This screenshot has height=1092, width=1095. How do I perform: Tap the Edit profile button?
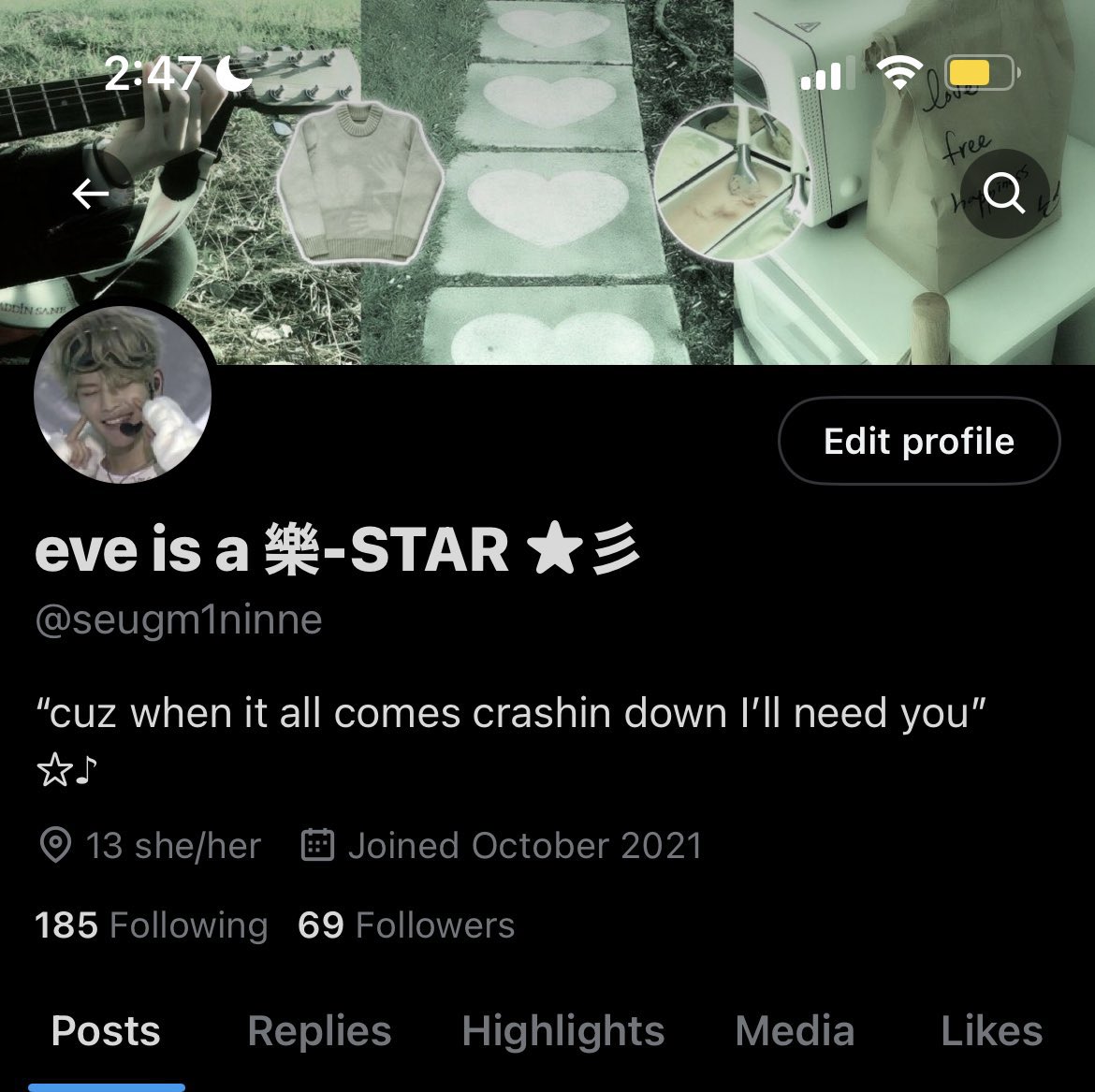point(918,441)
